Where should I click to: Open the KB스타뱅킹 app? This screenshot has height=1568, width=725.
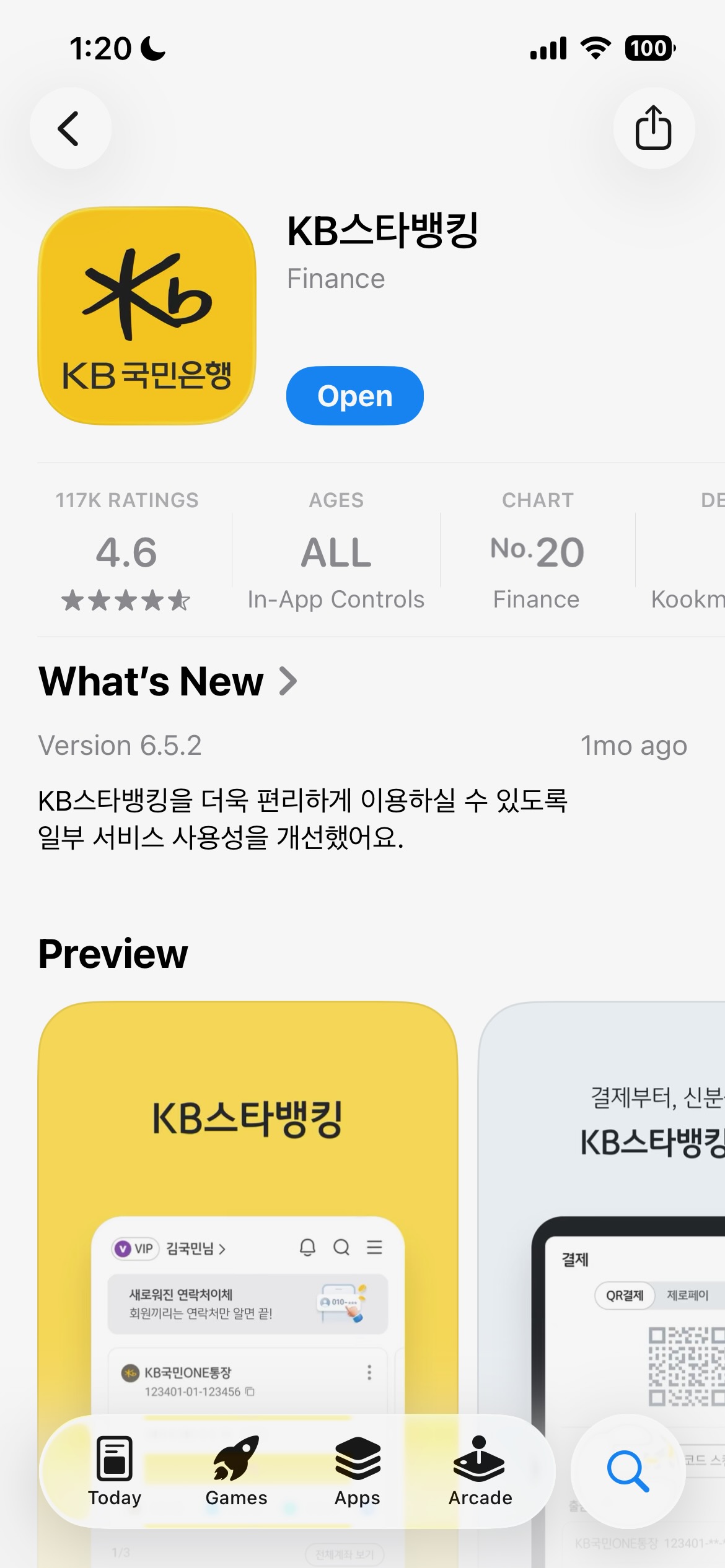(x=354, y=396)
